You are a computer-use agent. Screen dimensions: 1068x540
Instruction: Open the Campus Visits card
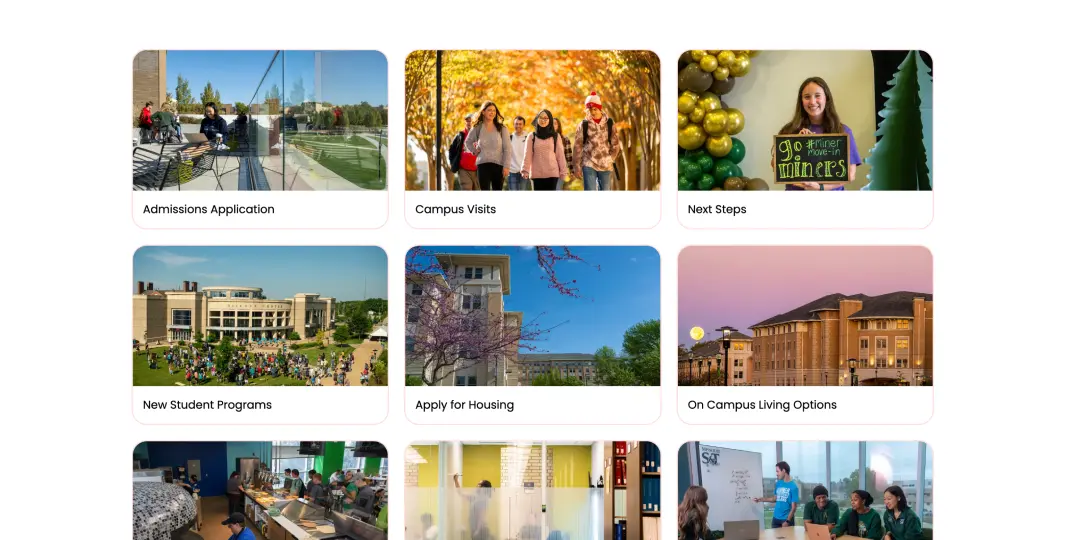(x=532, y=139)
